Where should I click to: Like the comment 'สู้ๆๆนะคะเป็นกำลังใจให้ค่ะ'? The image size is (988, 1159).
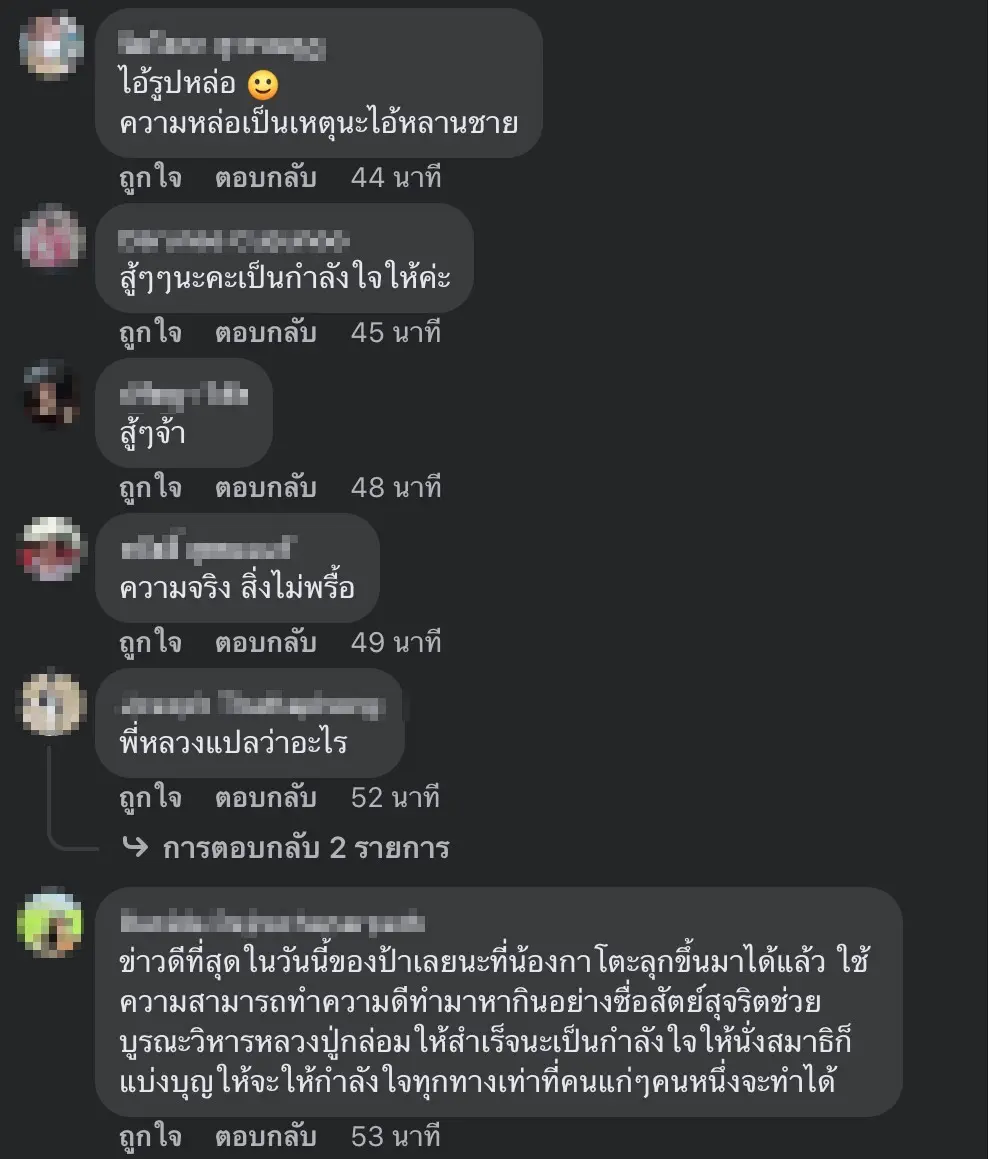pyautogui.click(x=150, y=333)
